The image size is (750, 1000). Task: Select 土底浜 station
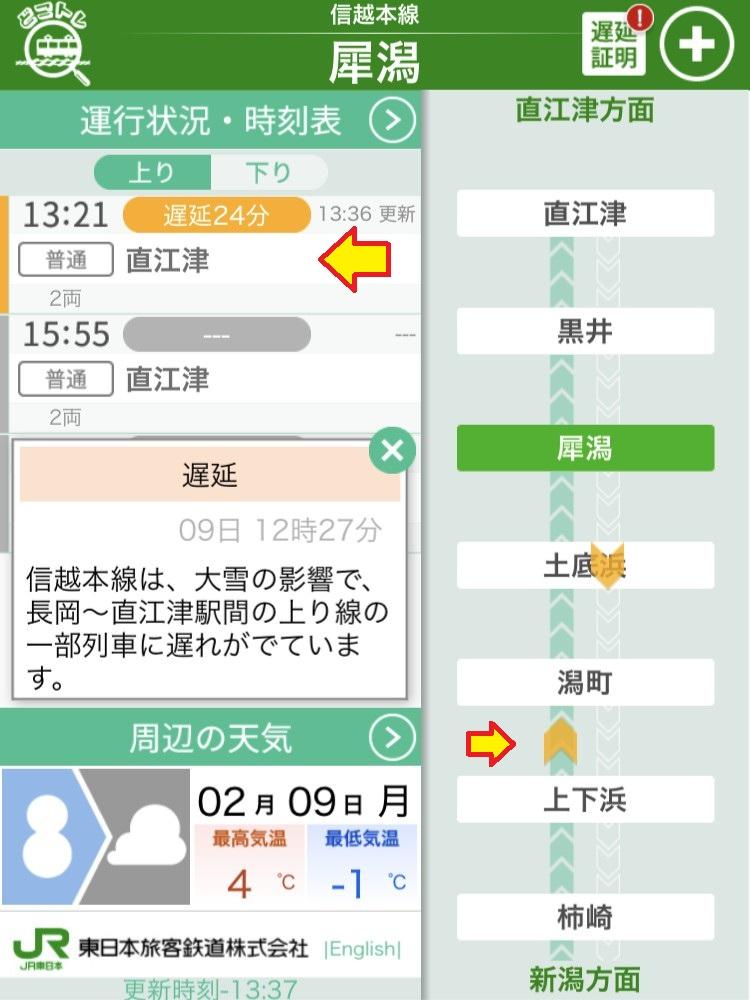click(585, 566)
